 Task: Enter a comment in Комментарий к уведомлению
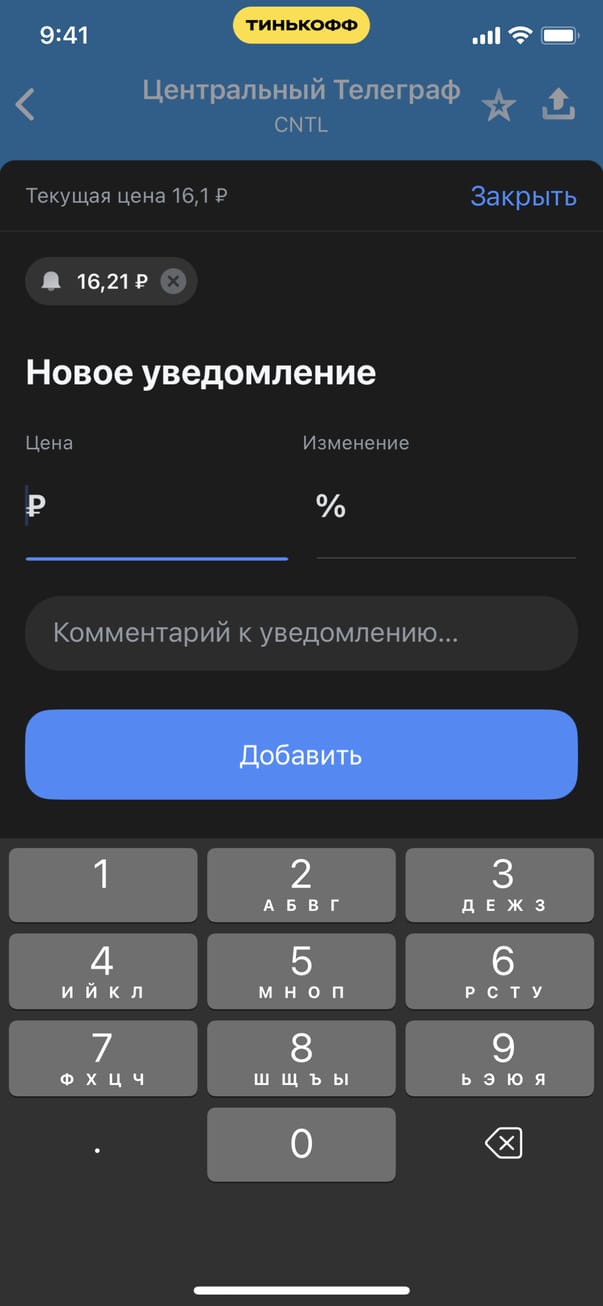301,633
